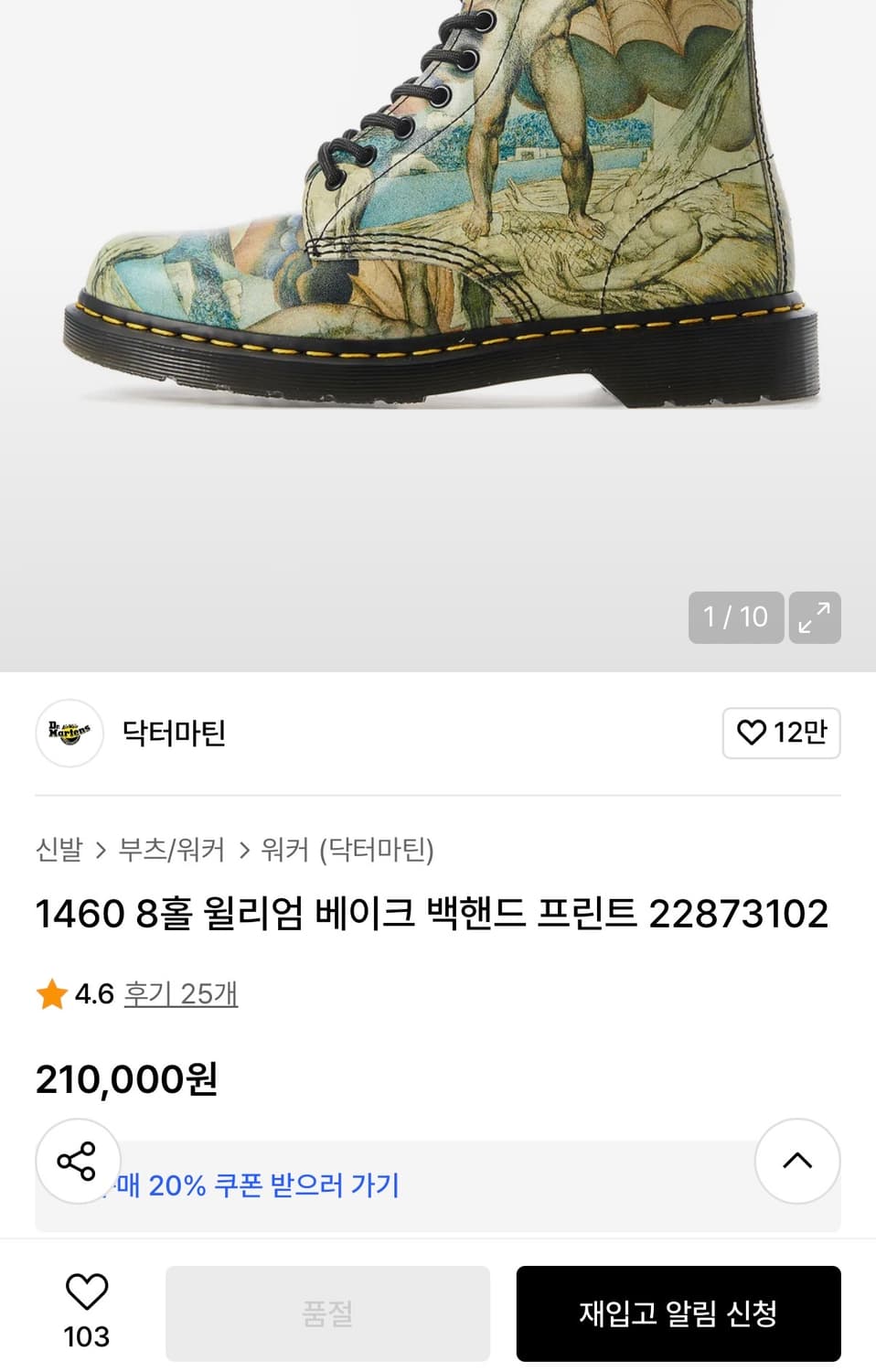Screen dimensions: 876x1372
Task: Collapse the page using the up chevron
Action: 797,1161
